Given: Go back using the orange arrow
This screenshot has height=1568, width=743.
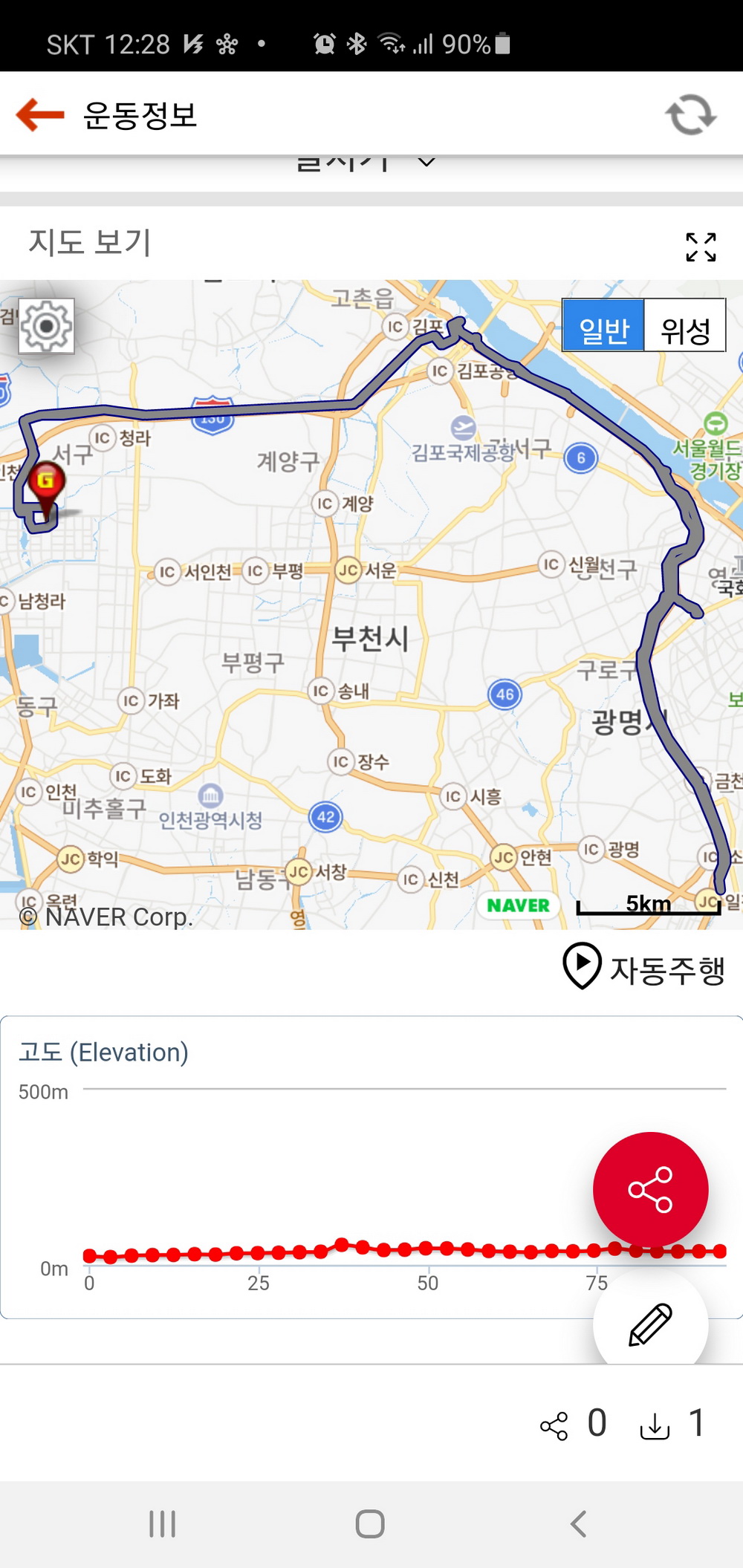Looking at the screenshot, I should [40, 115].
